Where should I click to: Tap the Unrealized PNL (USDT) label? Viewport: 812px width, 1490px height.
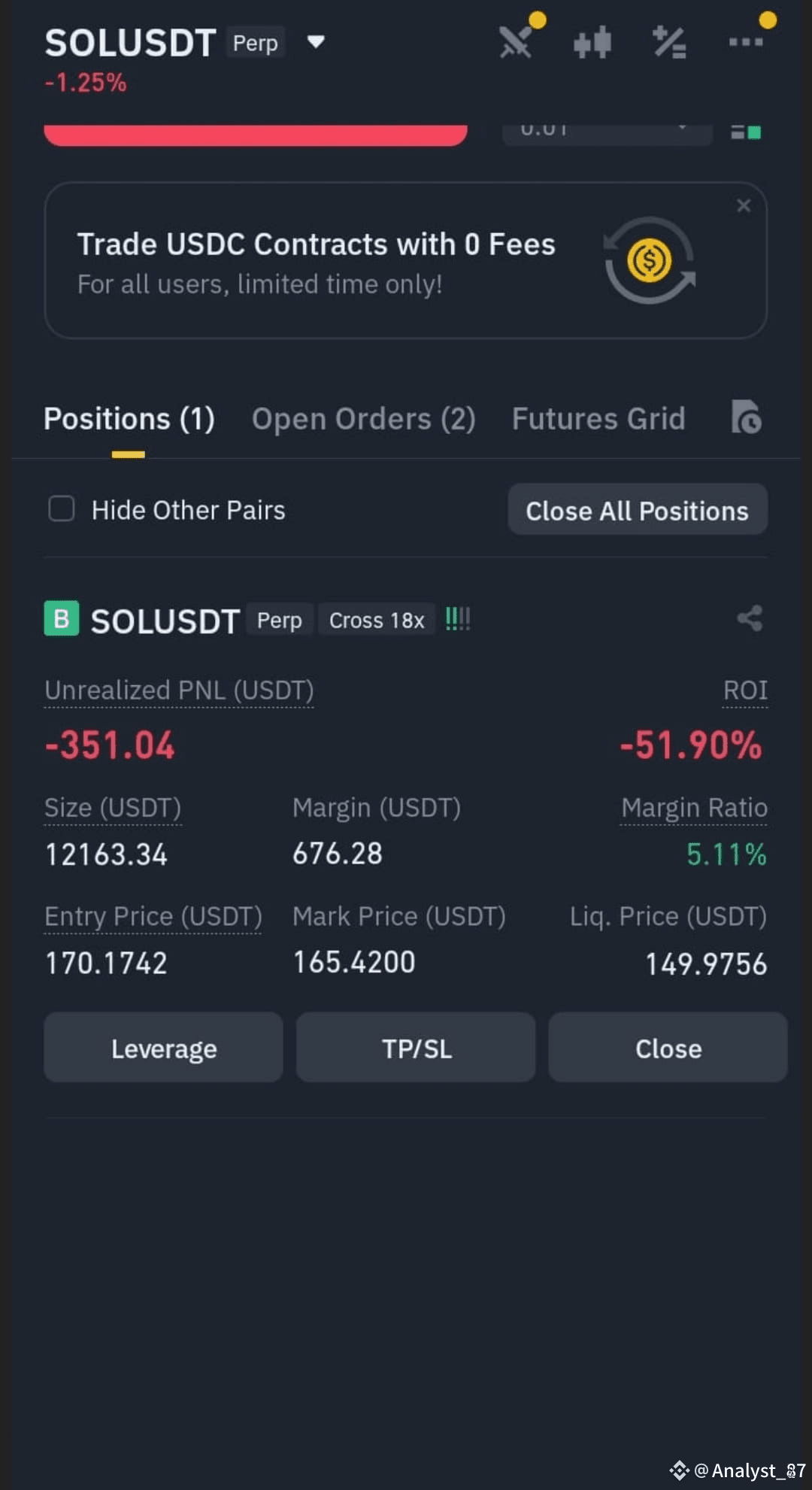(178, 690)
